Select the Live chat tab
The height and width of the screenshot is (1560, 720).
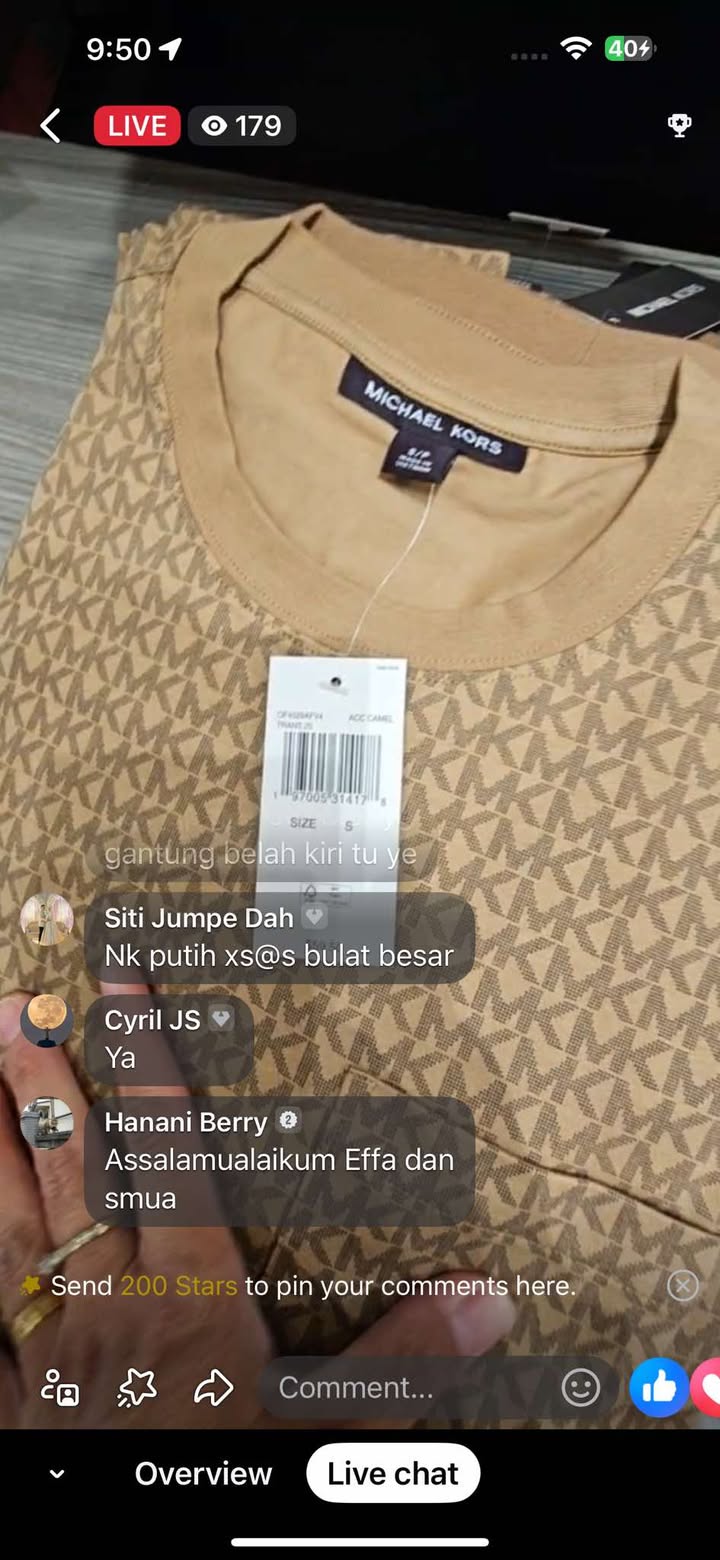pyautogui.click(x=393, y=1473)
